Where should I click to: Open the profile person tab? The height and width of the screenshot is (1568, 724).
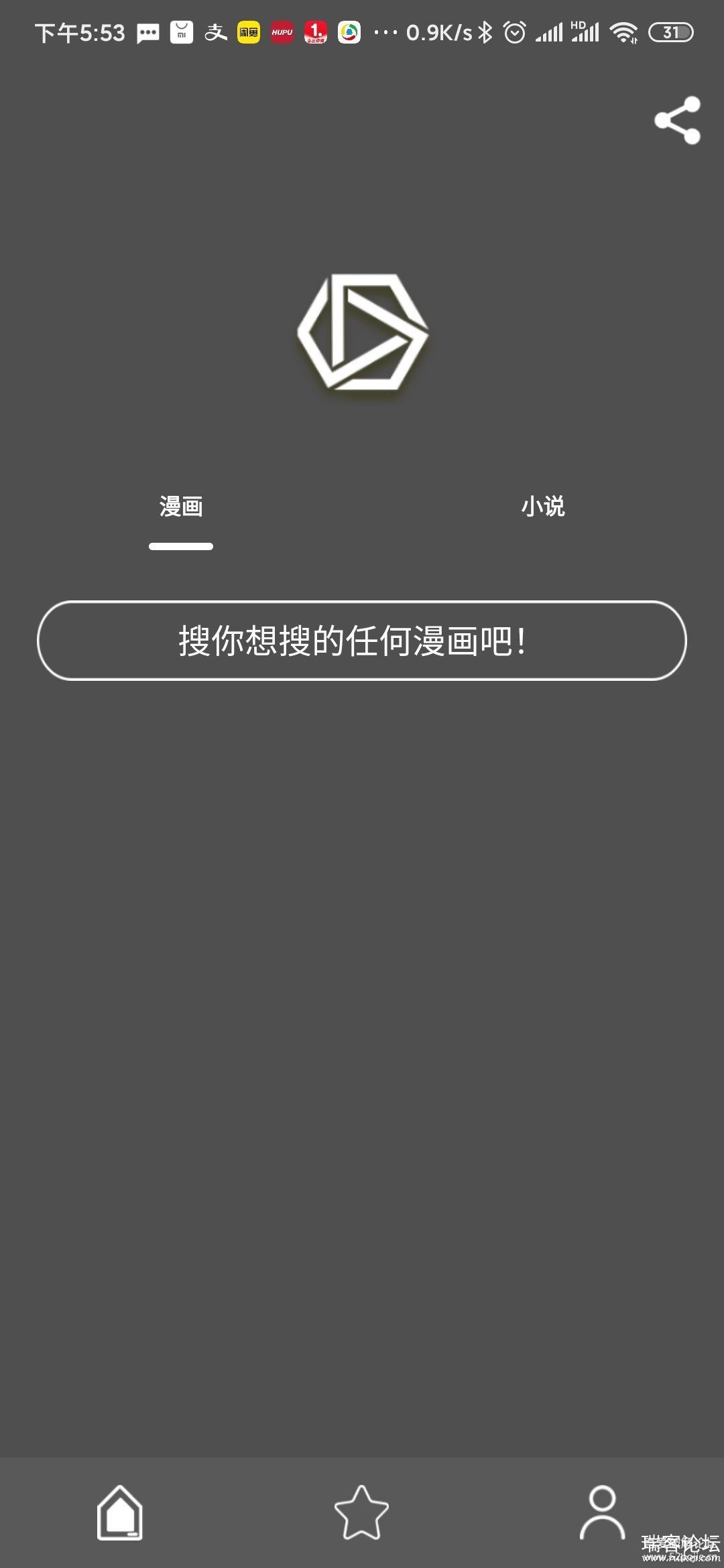tap(602, 1512)
